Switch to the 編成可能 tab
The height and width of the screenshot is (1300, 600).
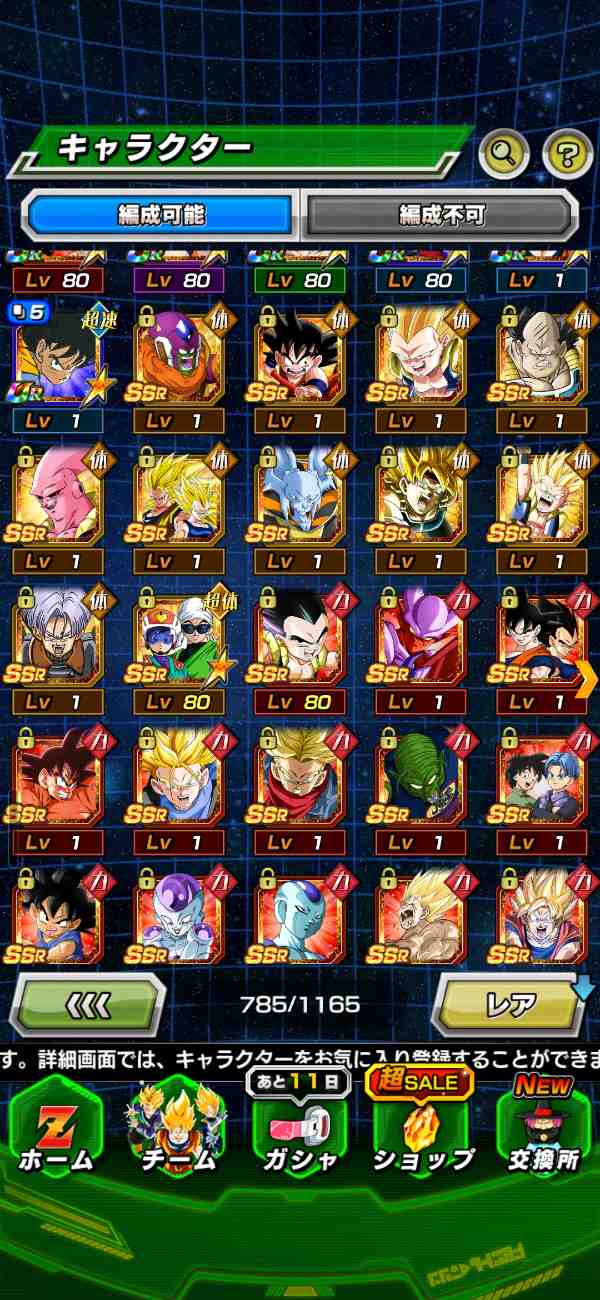(x=162, y=214)
